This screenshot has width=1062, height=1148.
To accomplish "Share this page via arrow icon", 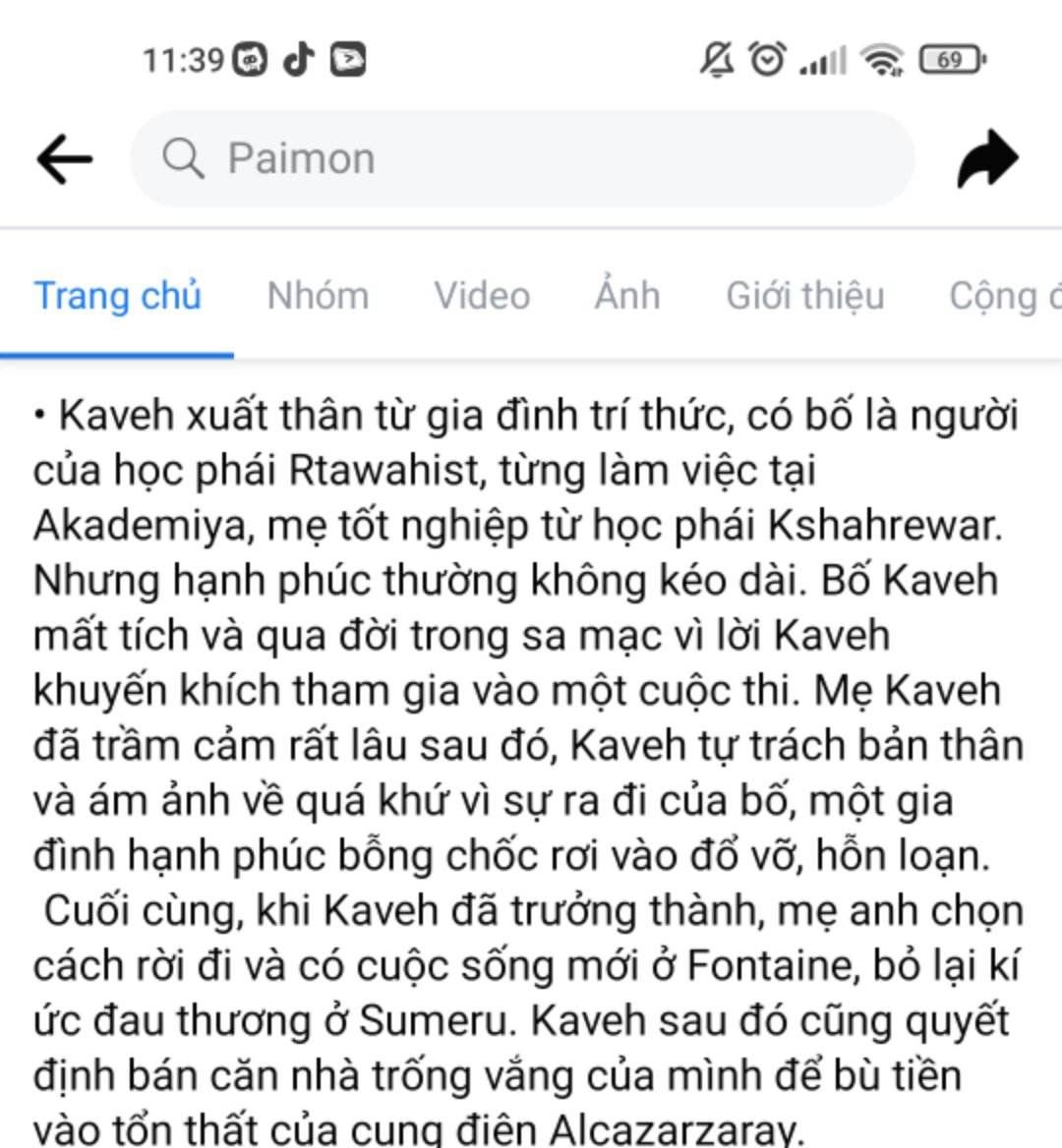I will pyautogui.click(x=986, y=158).
